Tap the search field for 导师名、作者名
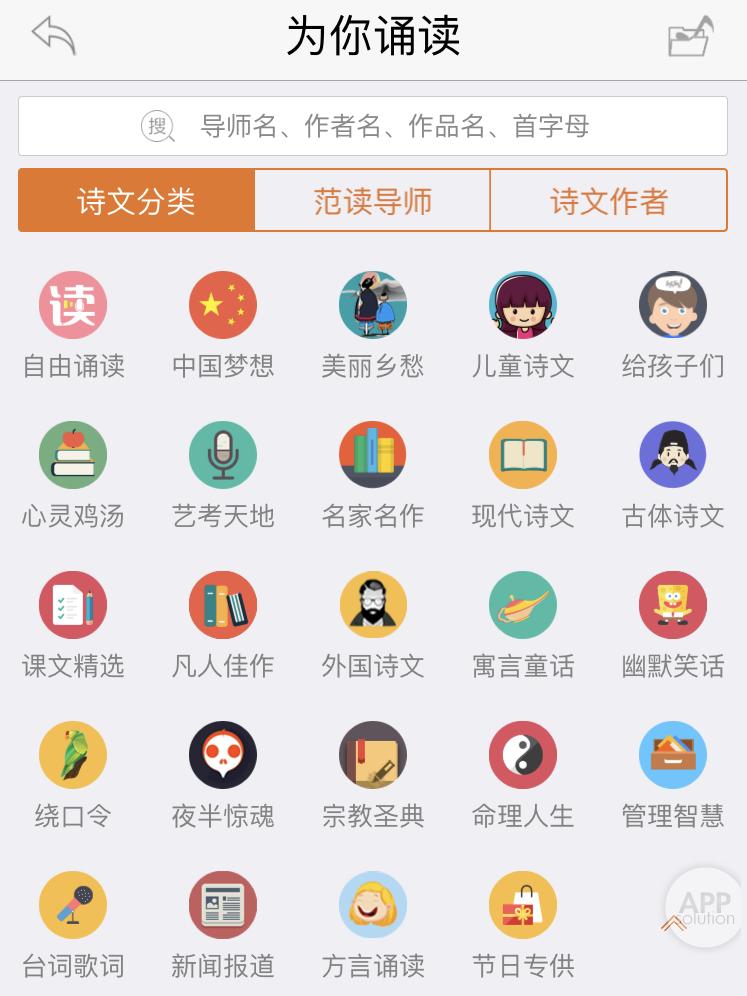Image resolution: width=747 pixels, height=996 pixels. click(x=373, y=126)
